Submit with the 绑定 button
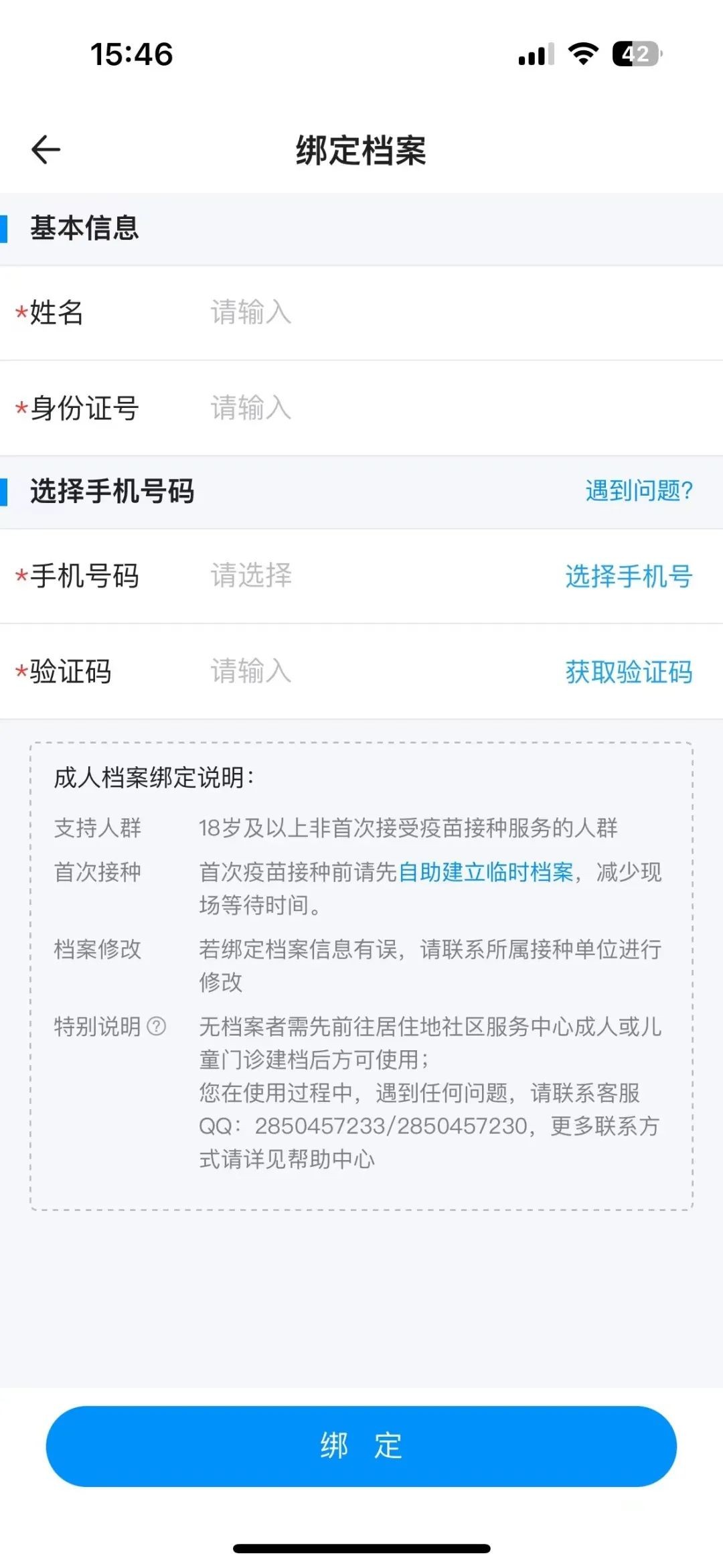 tap(361, 1446)
